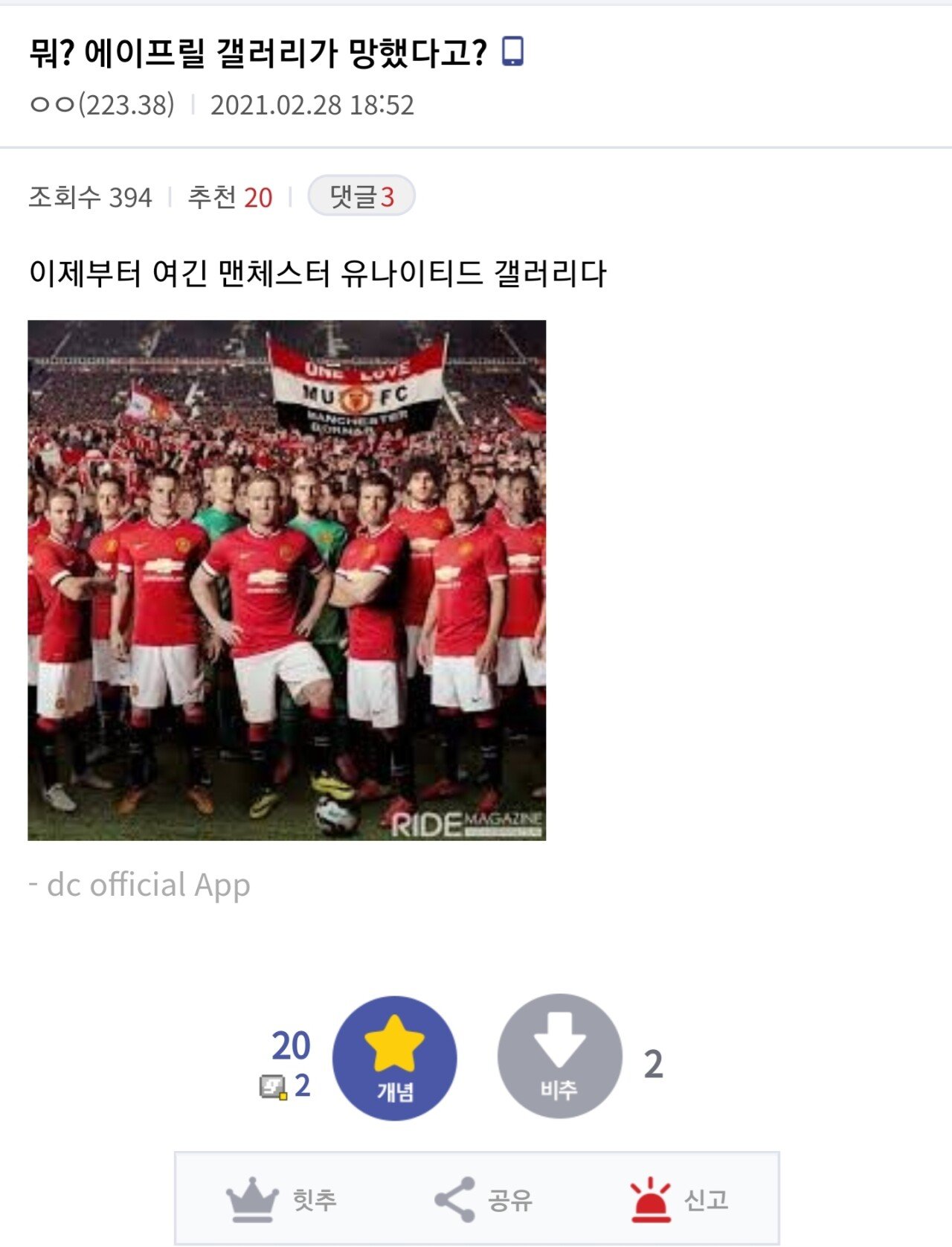
Task: Share the post via 공유
Action: 483,1199
